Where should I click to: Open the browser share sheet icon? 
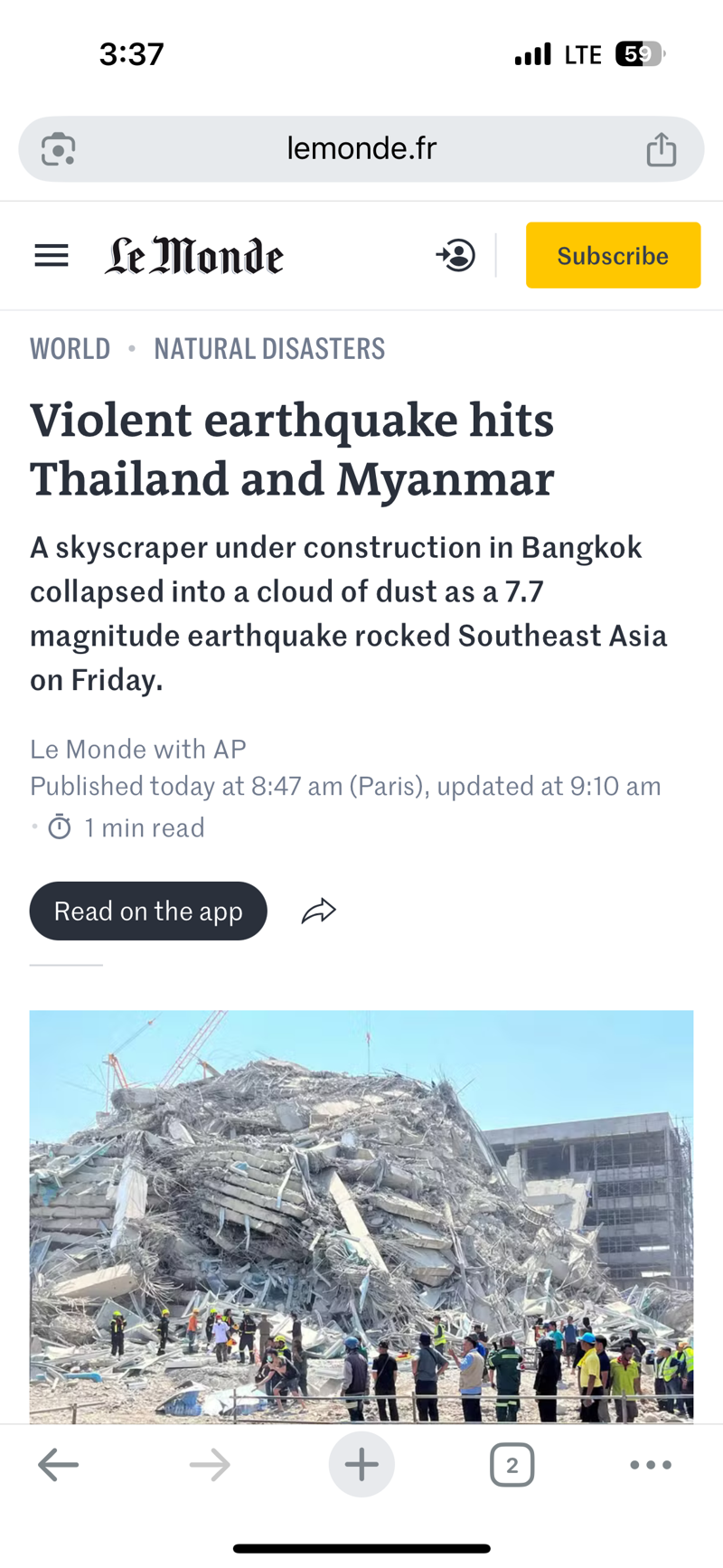[x=661, y=149]
